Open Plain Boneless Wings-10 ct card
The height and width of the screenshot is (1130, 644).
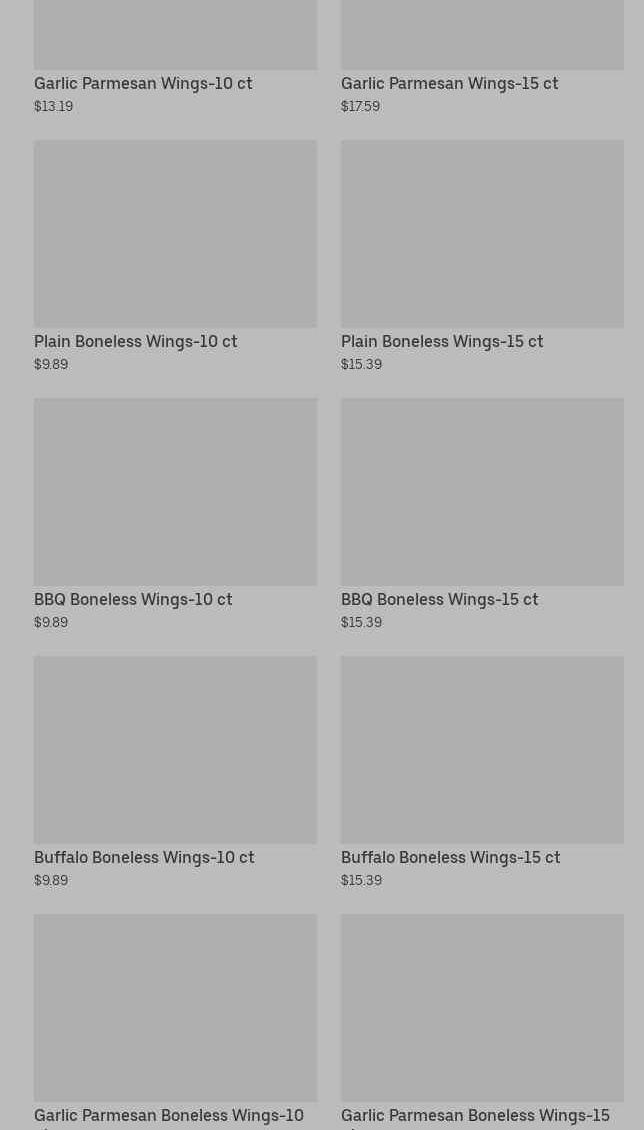pyautogui.click(x=175, y=257)
